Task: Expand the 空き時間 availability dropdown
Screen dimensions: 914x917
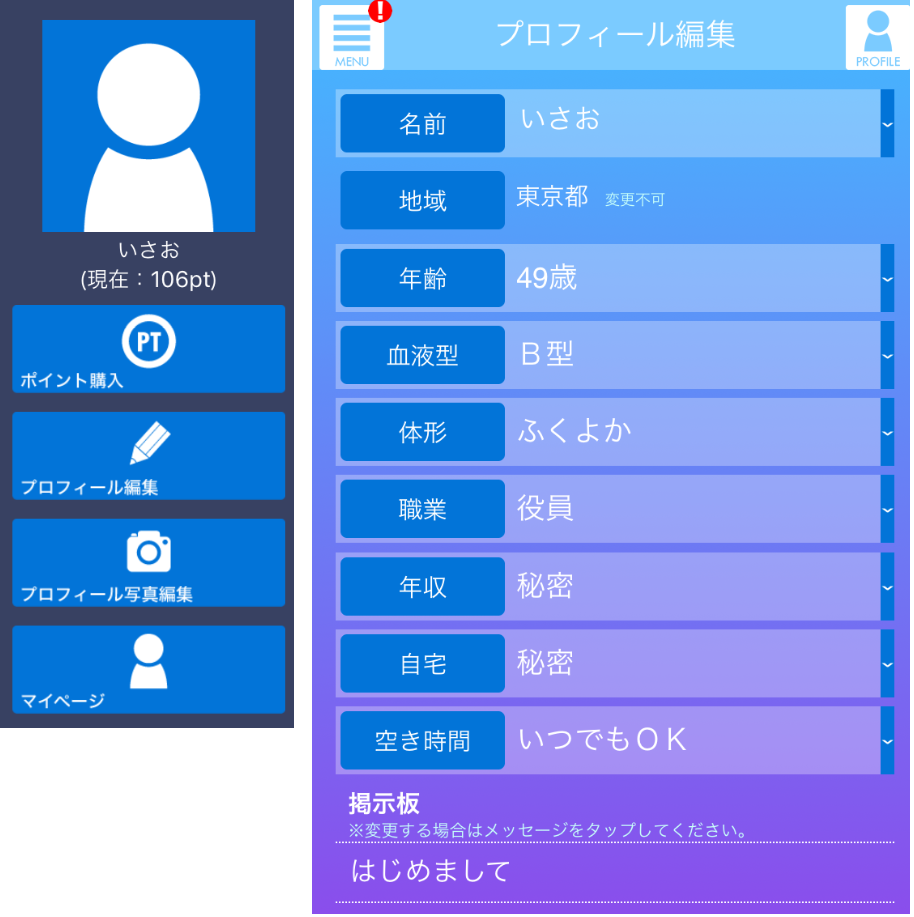Action: [888, 740]
